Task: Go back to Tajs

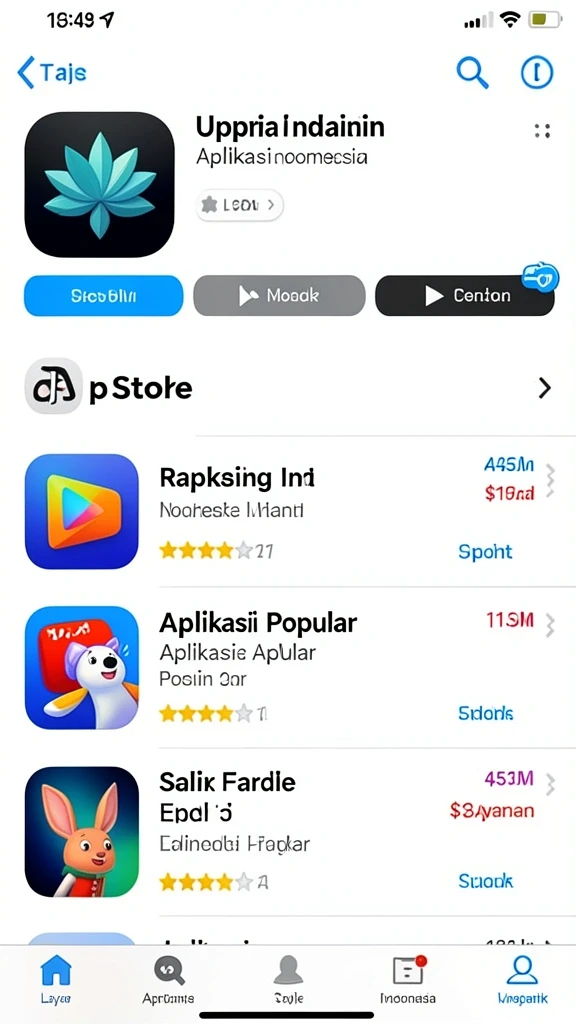Action: 52,72
